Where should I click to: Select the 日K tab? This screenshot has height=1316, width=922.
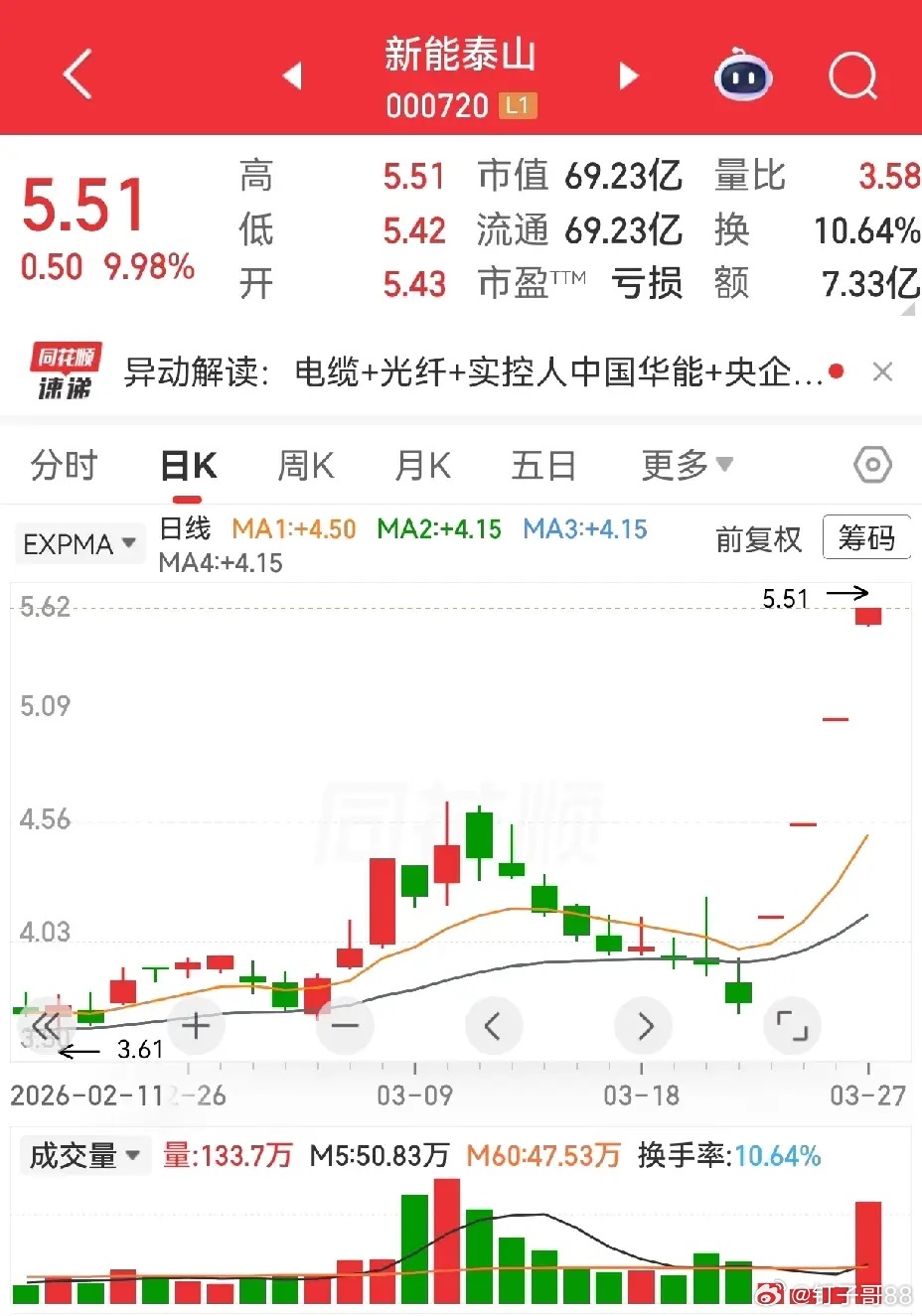point(189,465)
